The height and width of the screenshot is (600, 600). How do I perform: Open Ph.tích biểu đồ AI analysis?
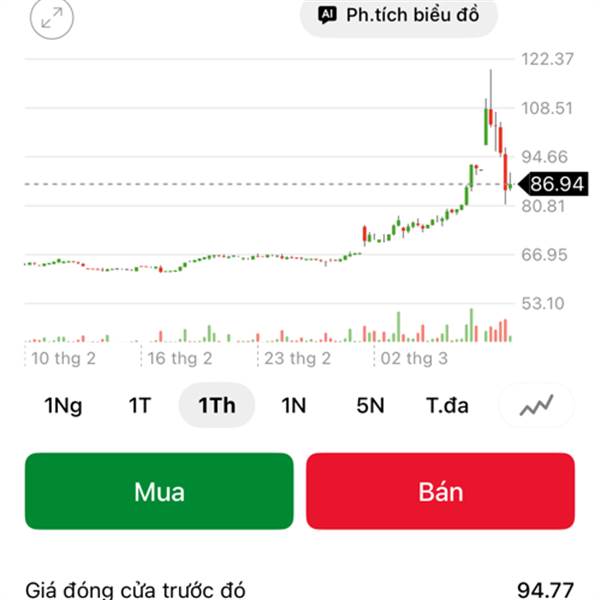(399, 15)
